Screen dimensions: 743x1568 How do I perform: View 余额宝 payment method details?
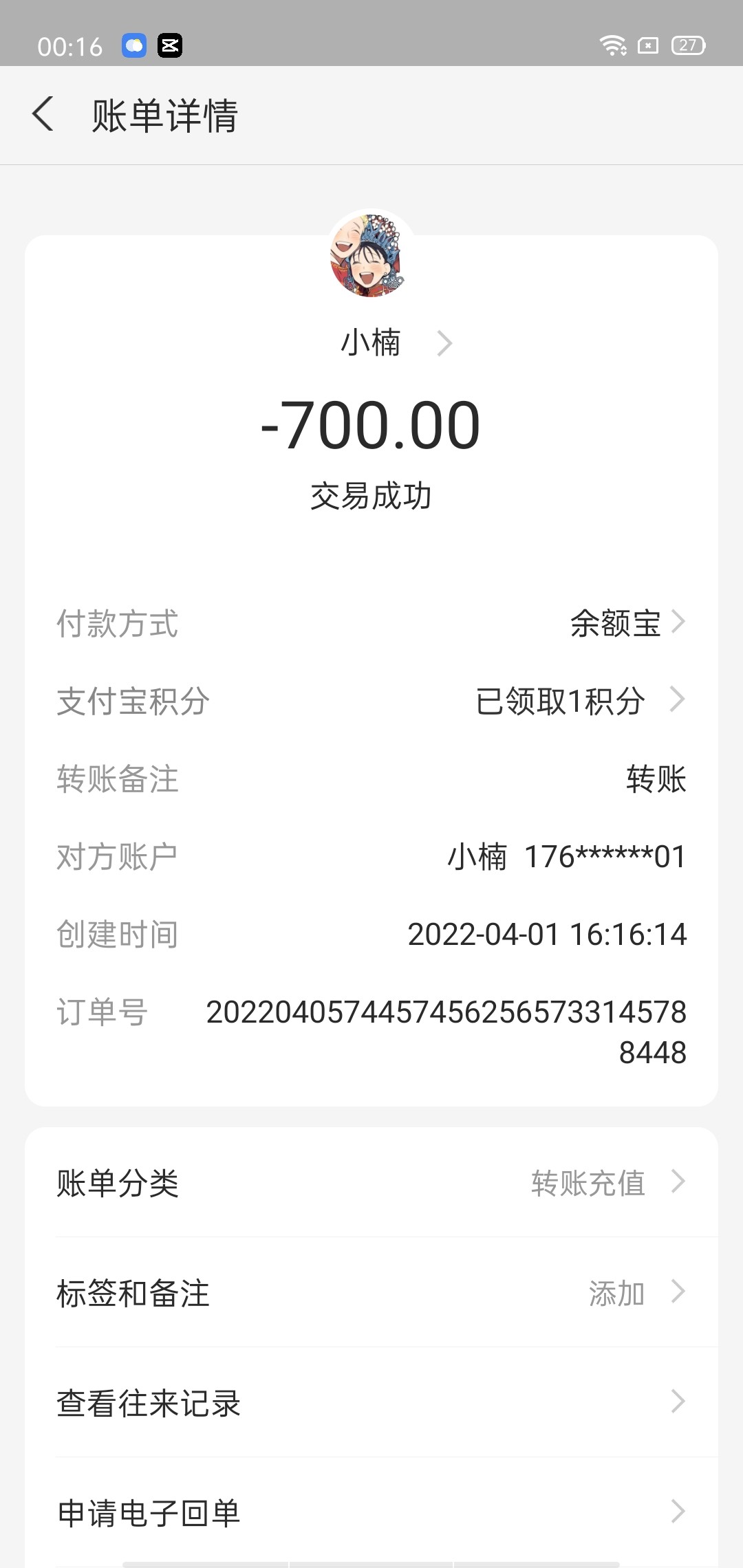click(x=627, y=623)
